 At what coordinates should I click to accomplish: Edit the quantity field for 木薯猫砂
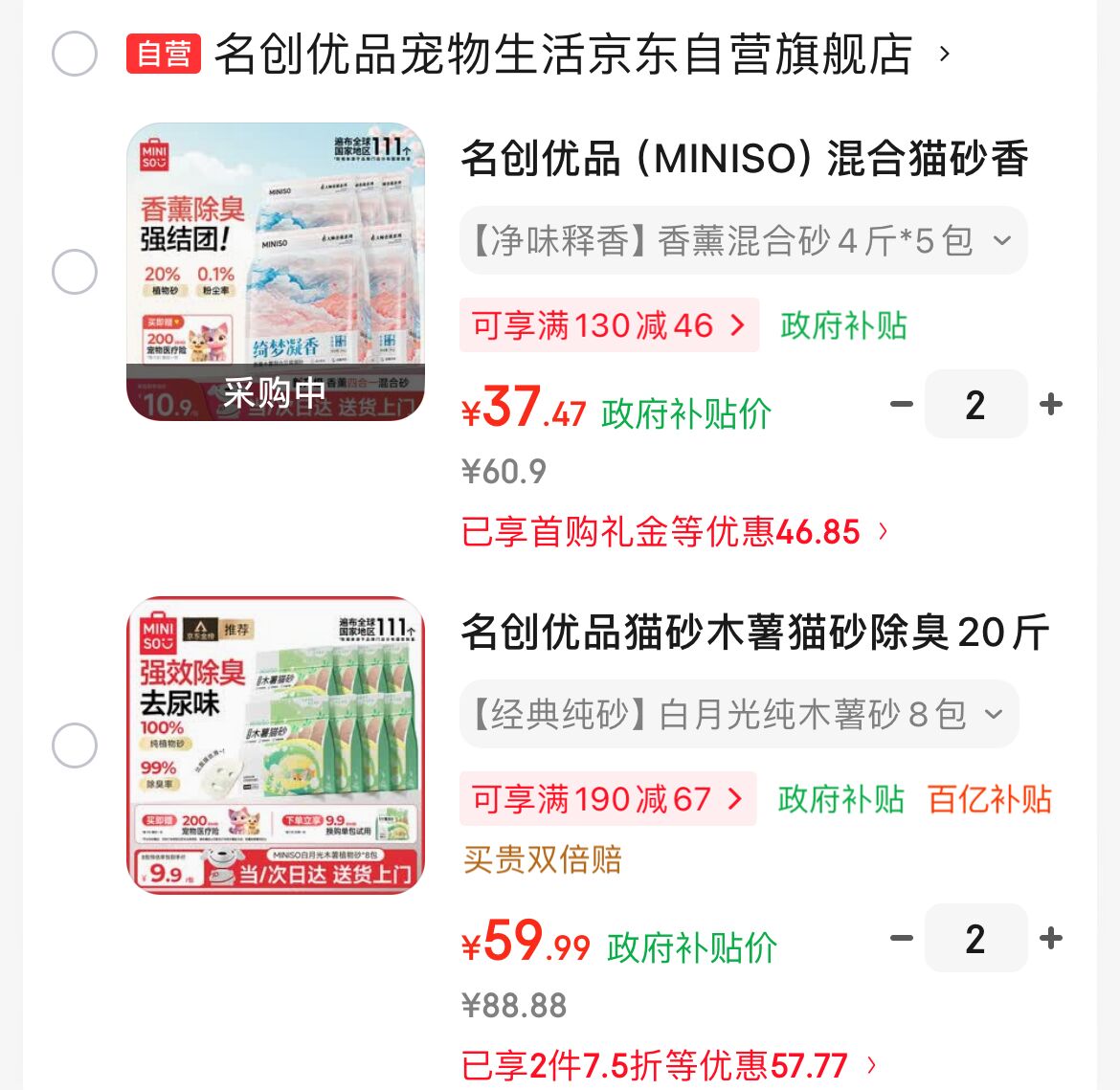point(975,938)
